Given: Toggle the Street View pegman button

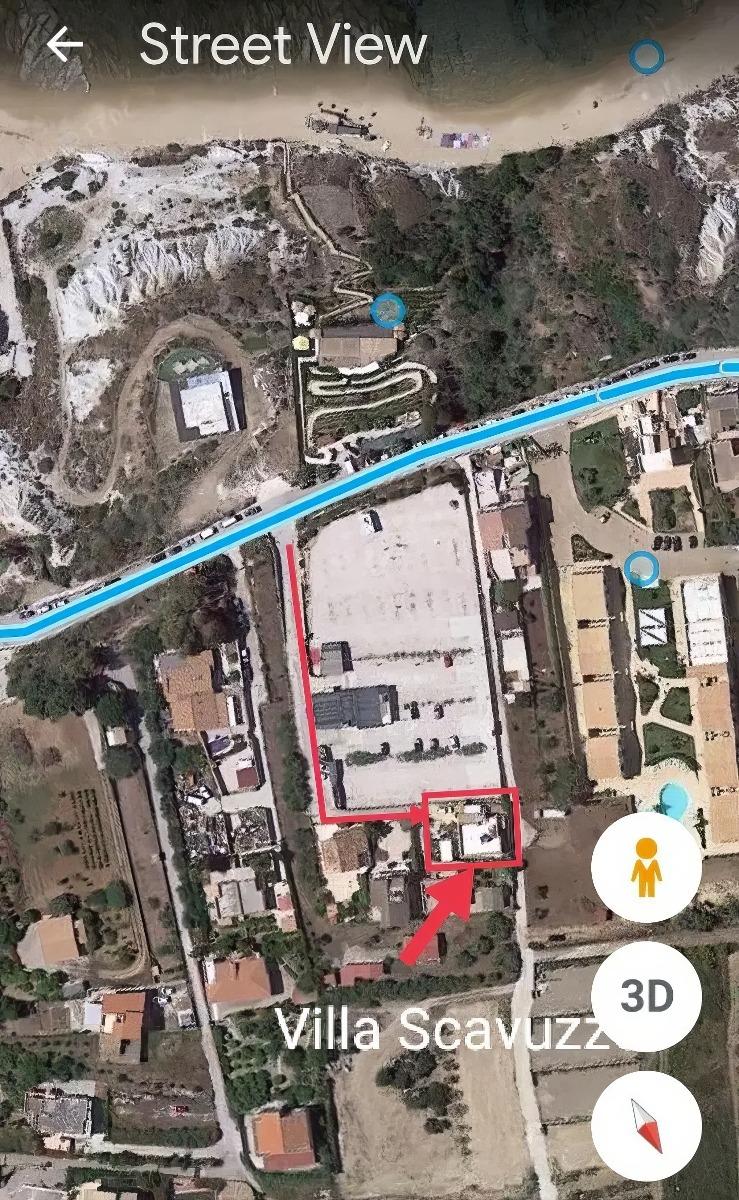Looking at the screenshot, I should 646,866.
